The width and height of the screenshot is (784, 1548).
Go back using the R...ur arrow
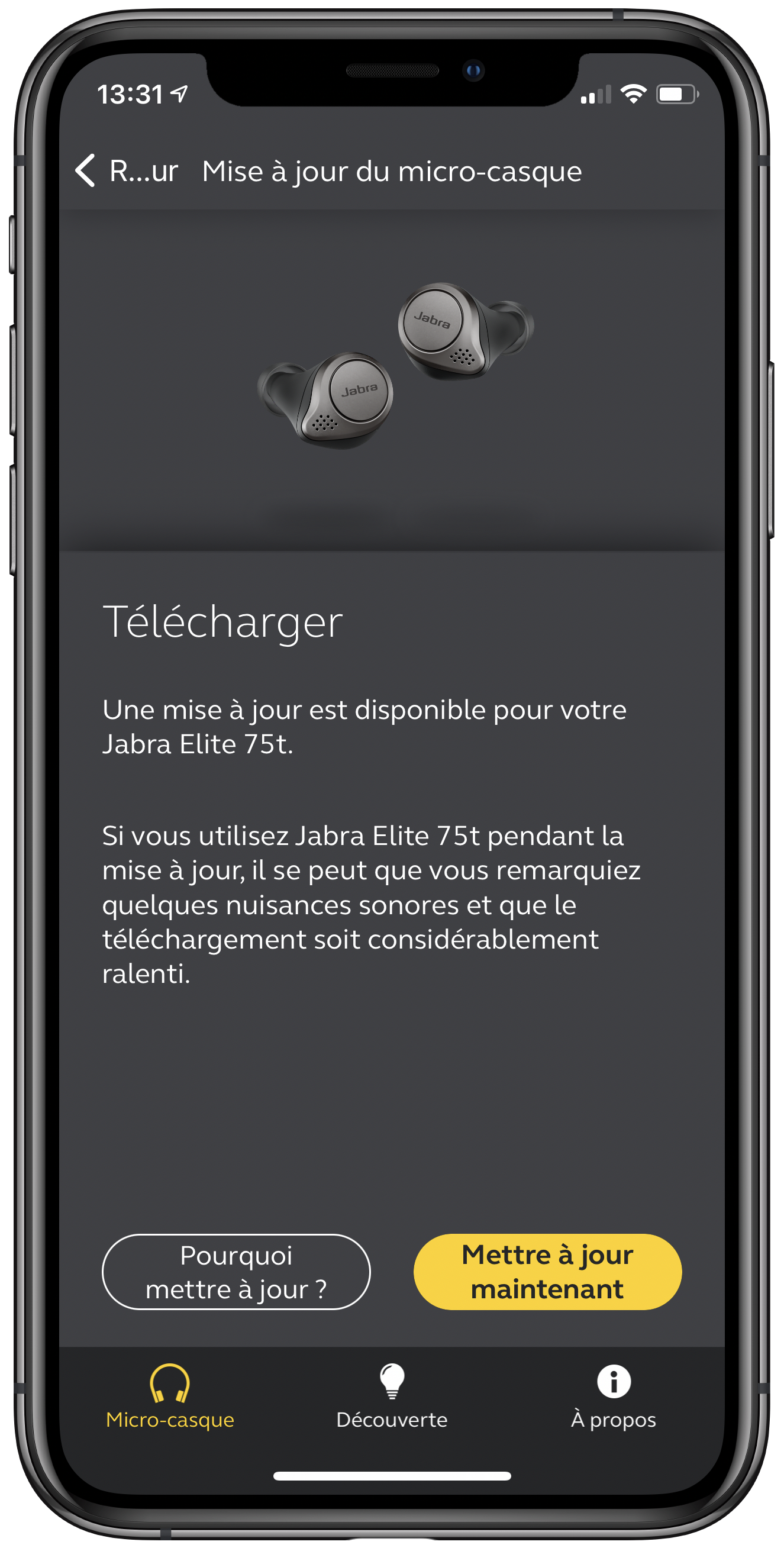[126, 171]
